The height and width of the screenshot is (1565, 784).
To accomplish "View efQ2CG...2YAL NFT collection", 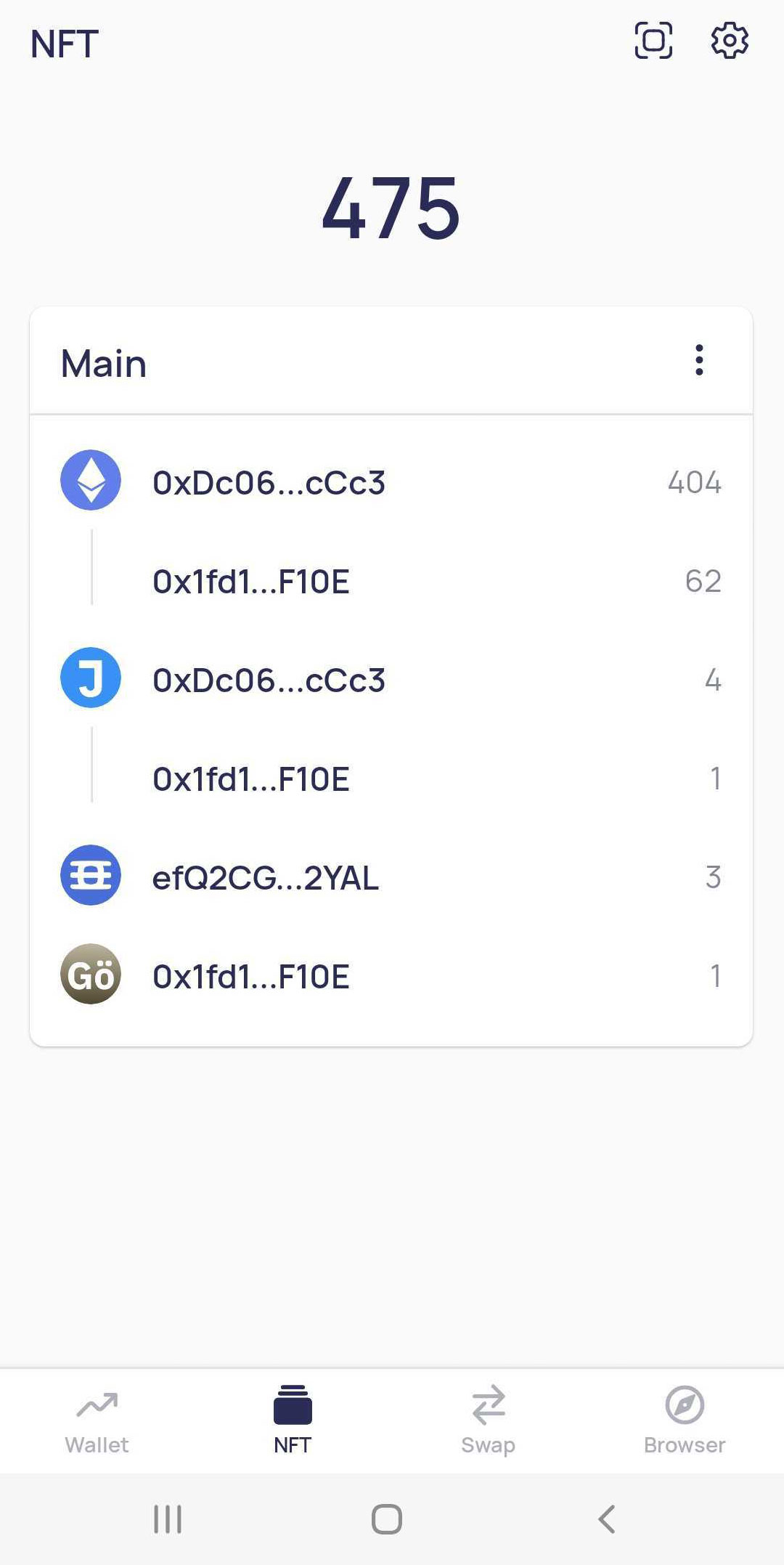I will pos(391,877).
